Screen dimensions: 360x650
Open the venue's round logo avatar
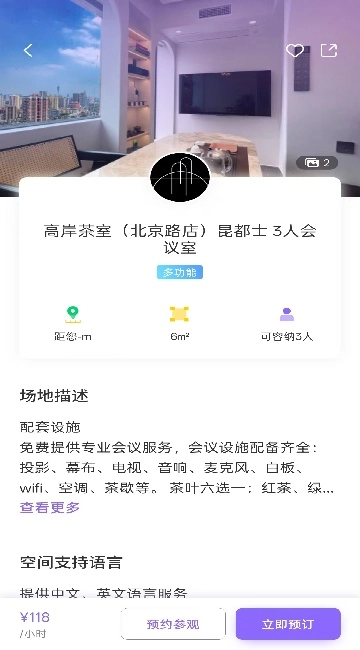pos(180,177)
